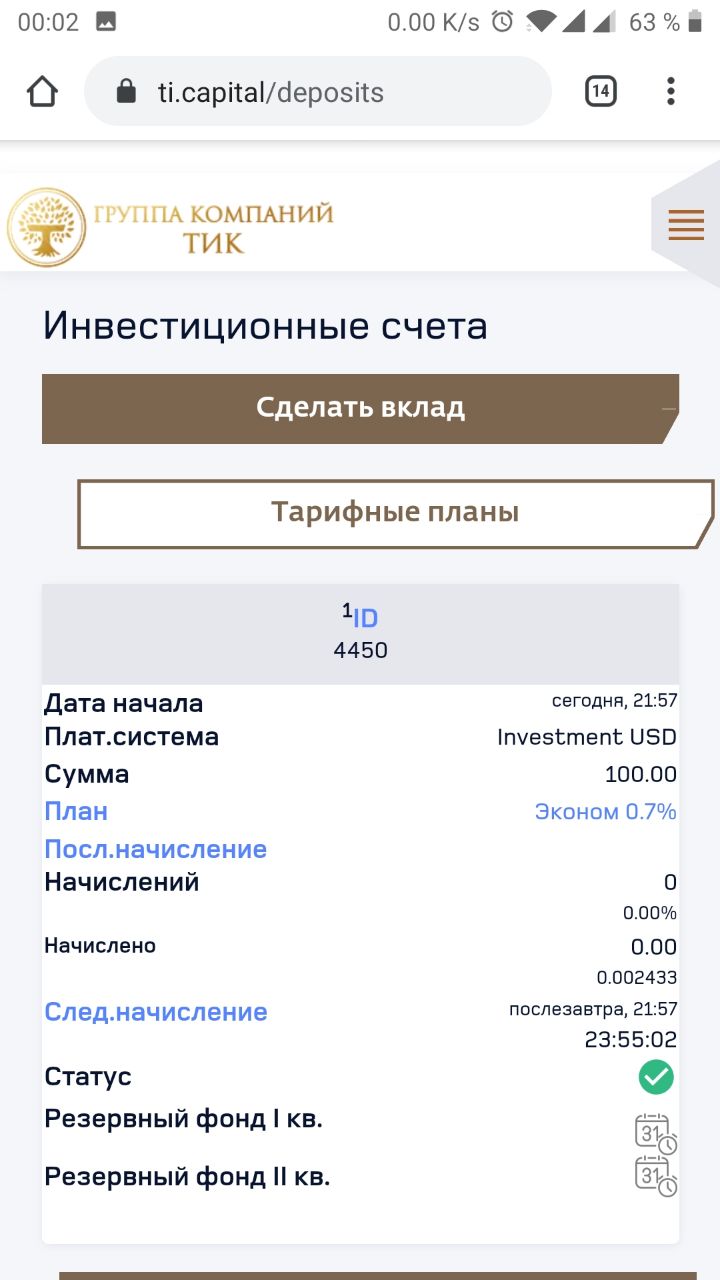Image resolution: width=720 pixels, height=1280 pixels.
Task: Tap the Сделать вклад button
Action: [360, 408]
